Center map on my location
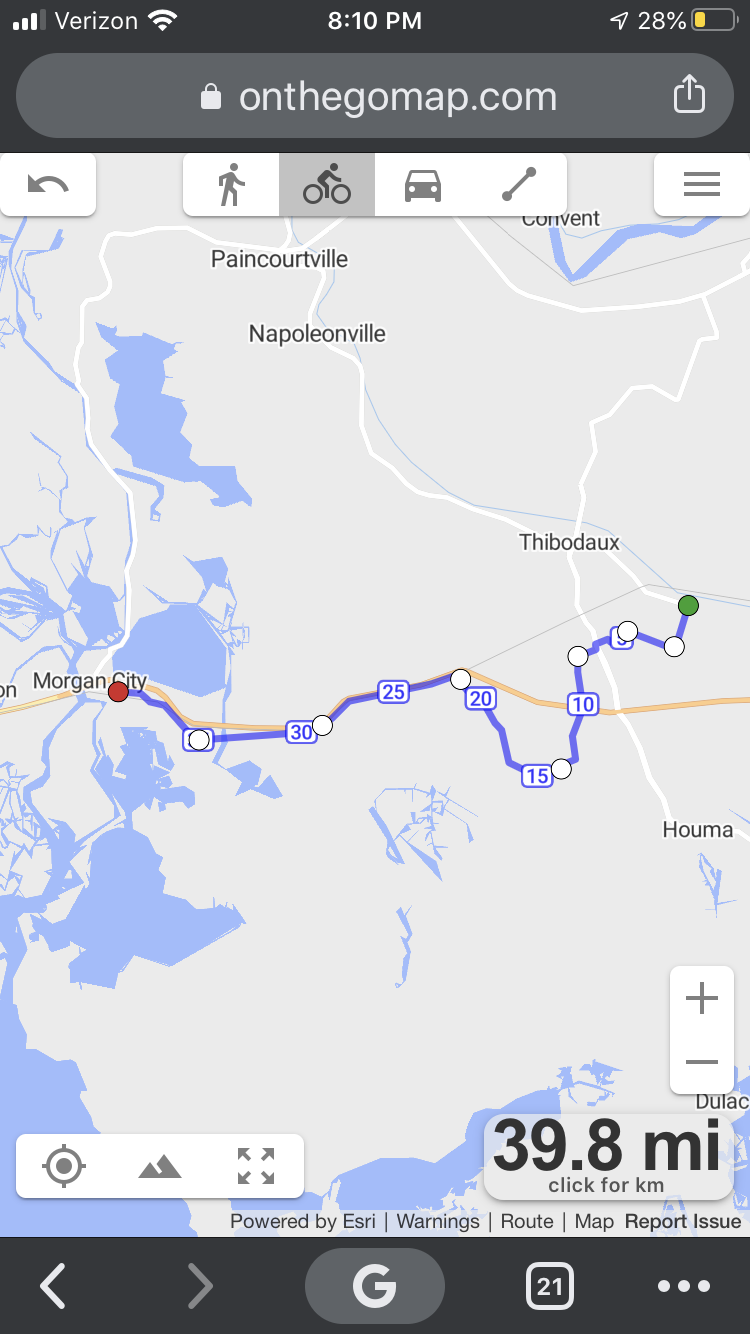750x1334 pixels. point(64,1166)
